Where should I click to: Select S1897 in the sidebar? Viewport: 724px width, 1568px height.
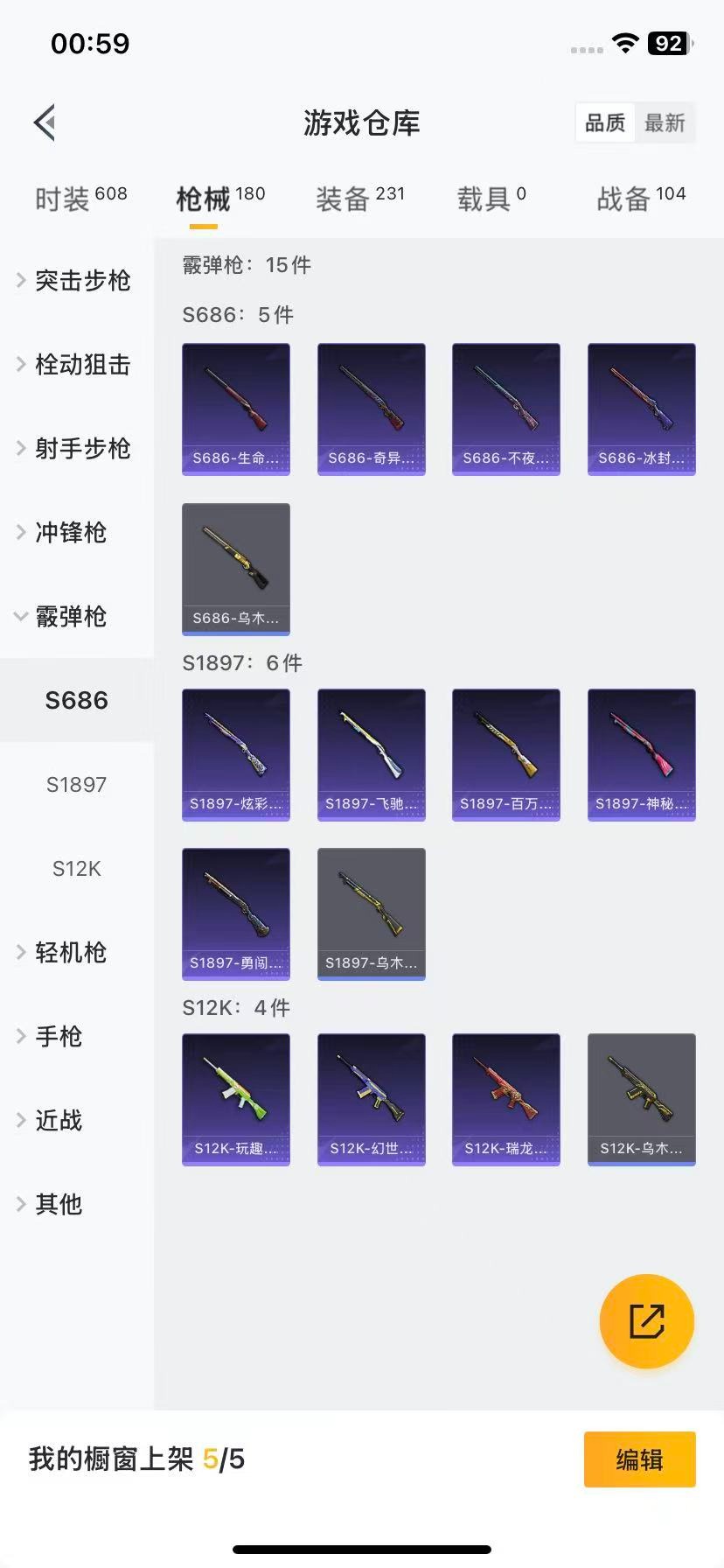[x=77, y=784]
